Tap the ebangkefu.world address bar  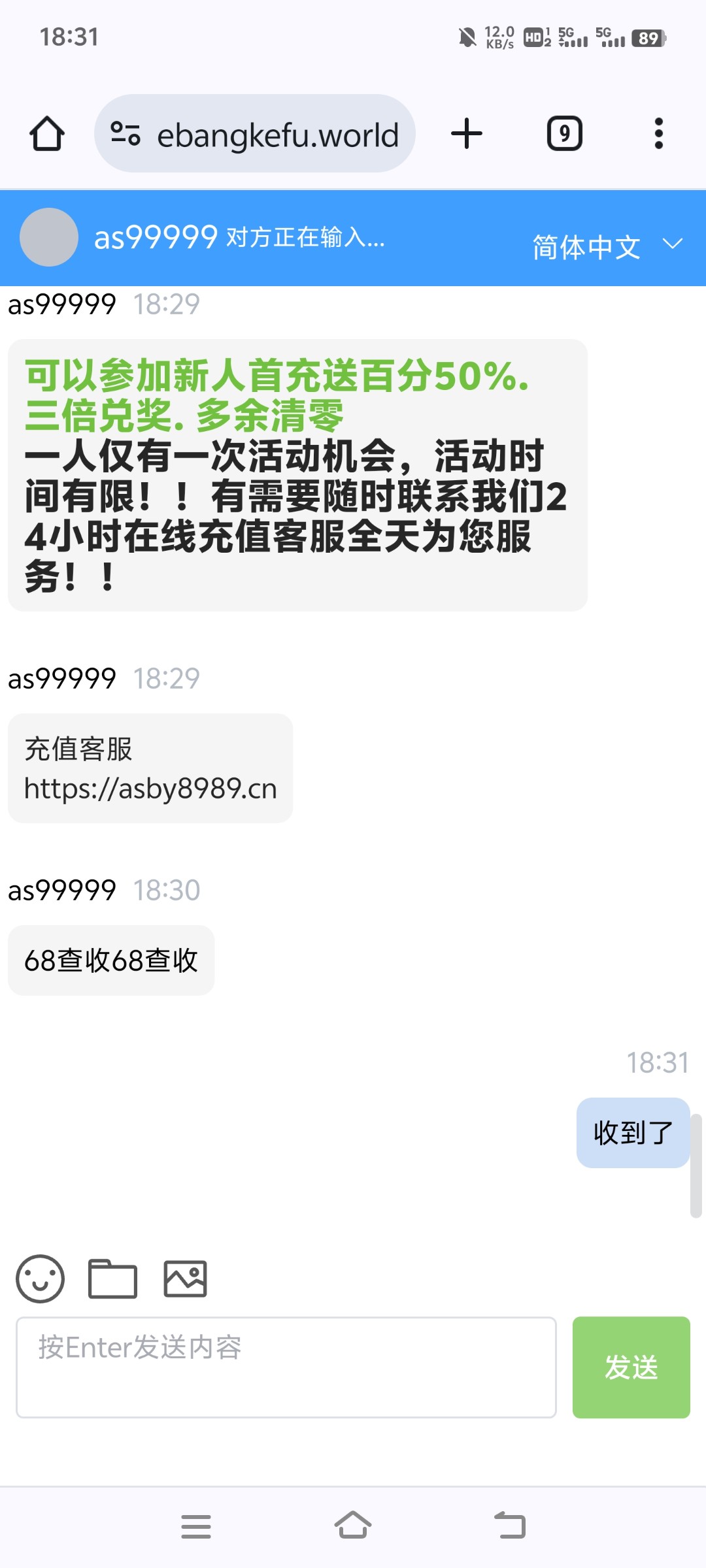coord(255,134)
